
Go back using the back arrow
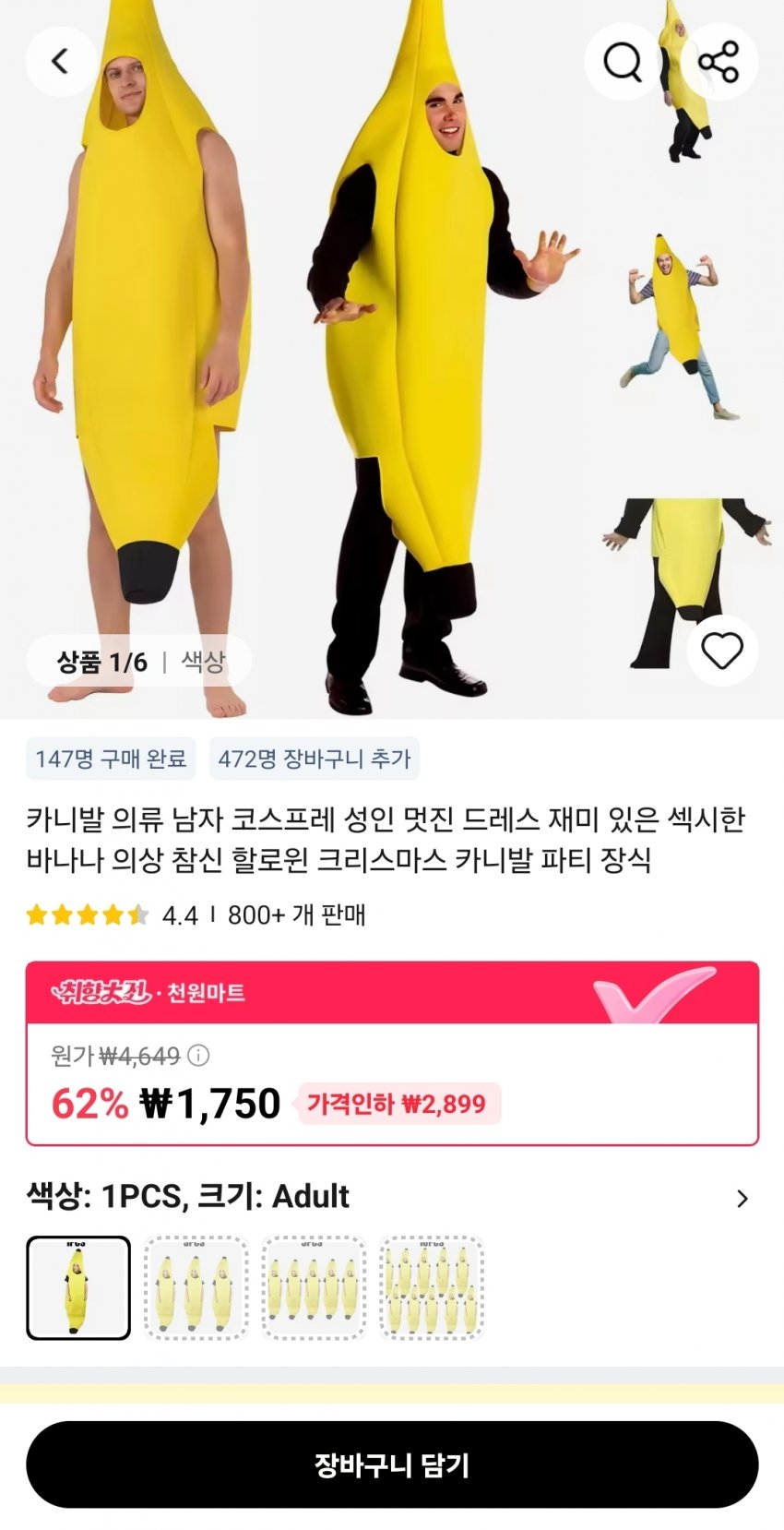coord(61,62)
